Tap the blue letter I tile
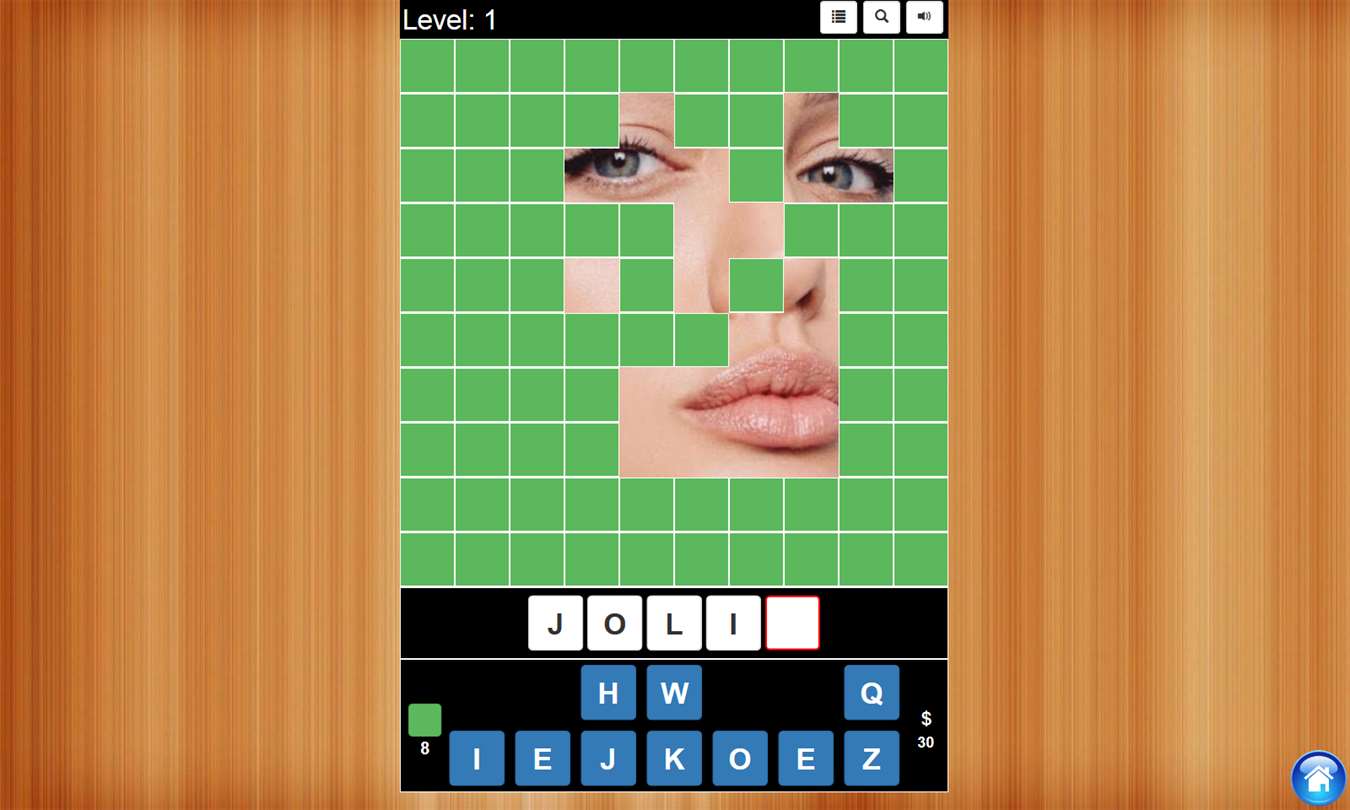The width and height of the screenshot is (1350, 810). [x=476, y=758]
